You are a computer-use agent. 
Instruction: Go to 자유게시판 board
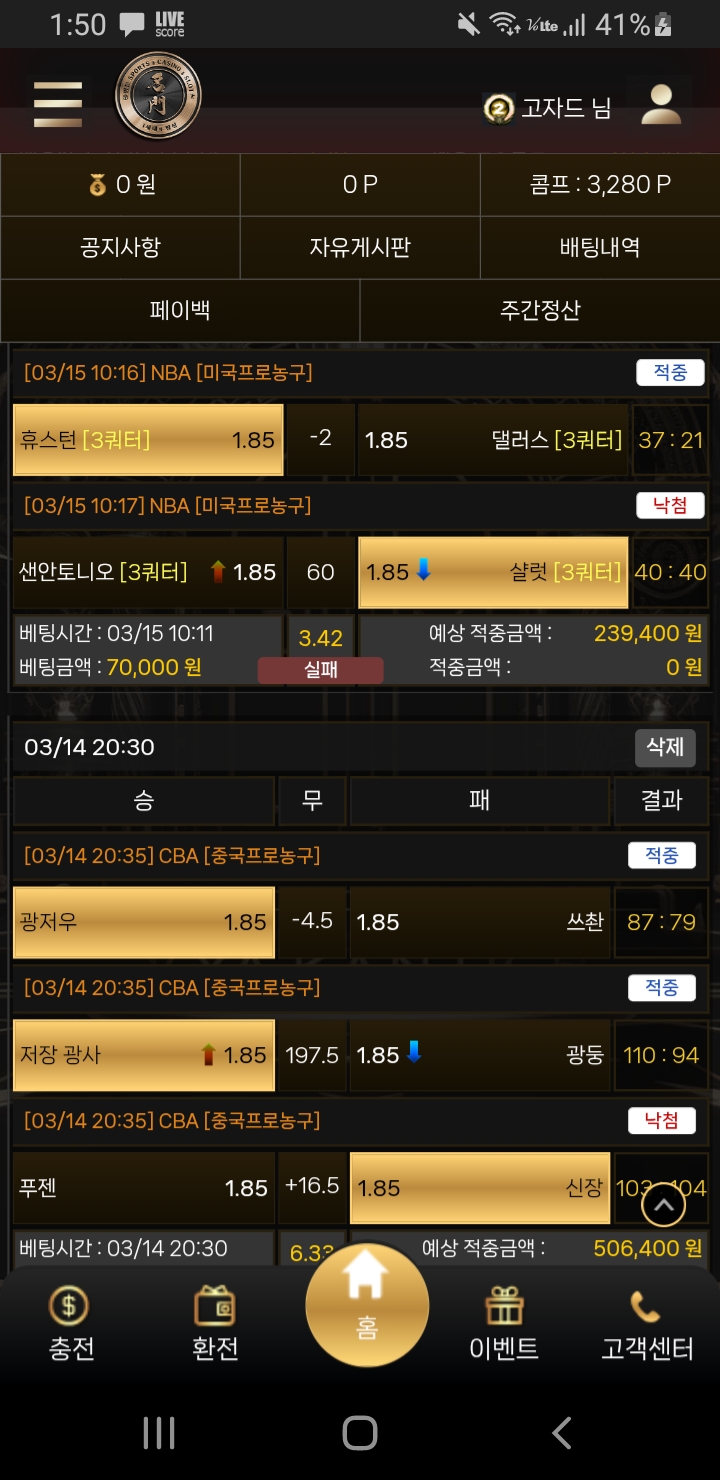point(360,247)
